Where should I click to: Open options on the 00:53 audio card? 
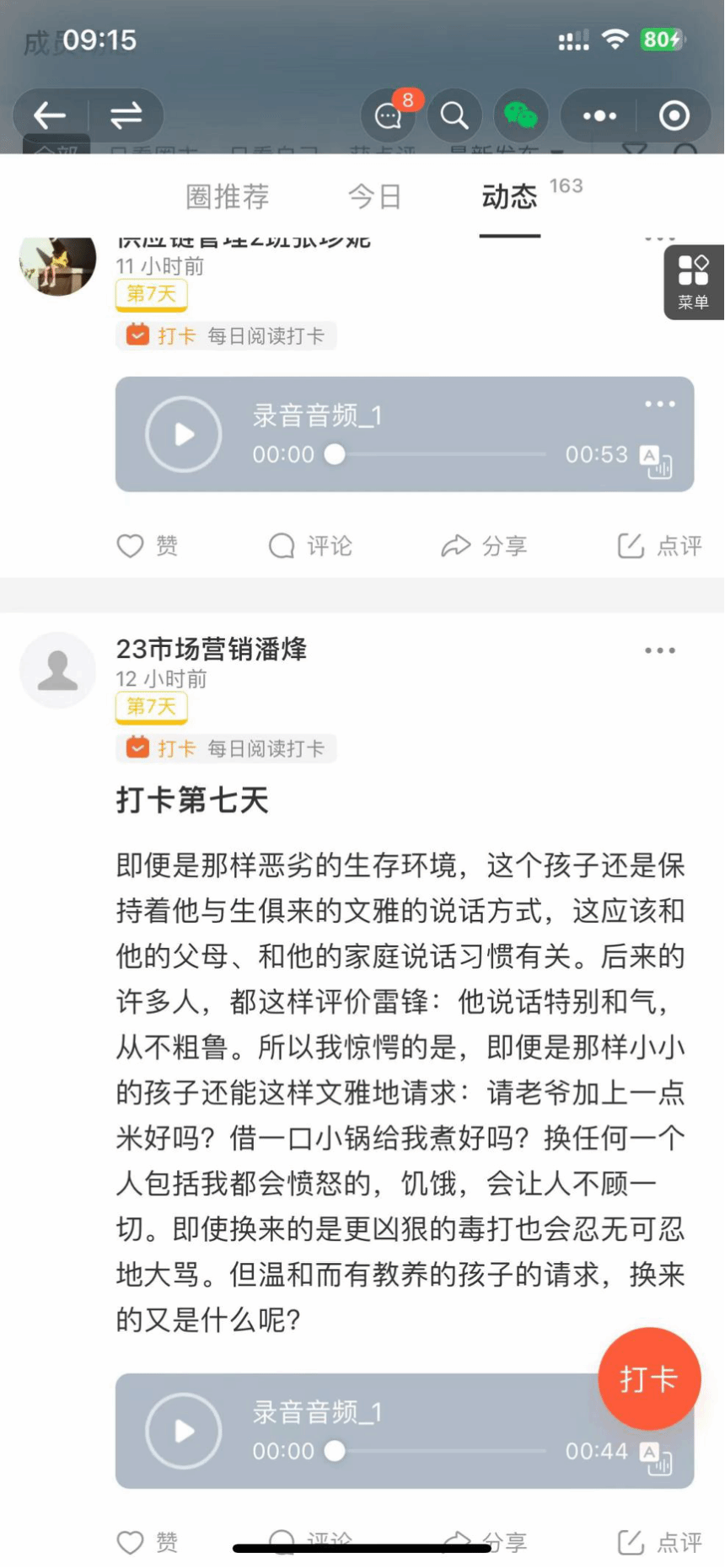(659, 404)
